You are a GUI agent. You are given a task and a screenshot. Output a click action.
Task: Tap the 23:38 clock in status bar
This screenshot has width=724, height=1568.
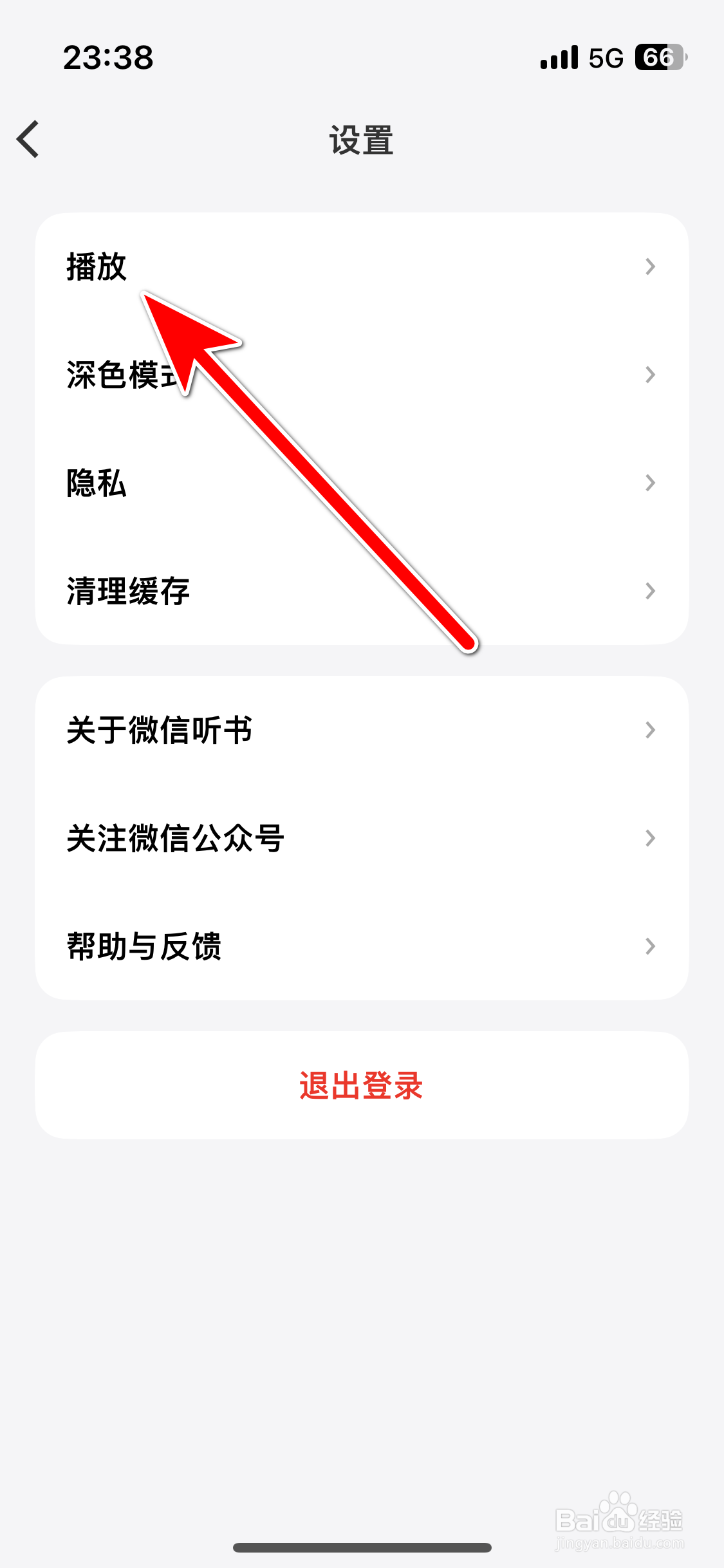pos(107,57)
